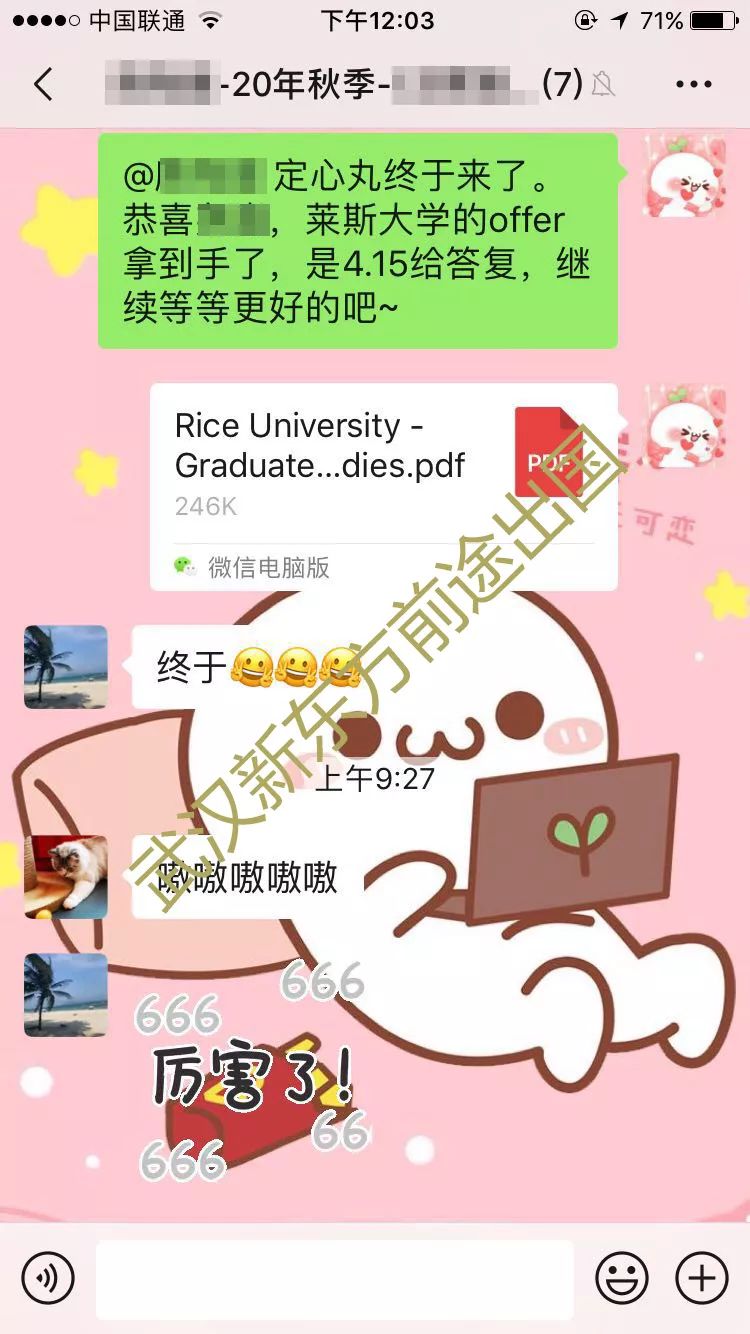Open the group chat options menu
This screenshot has height=1334, width=750.
click(693, 84)
